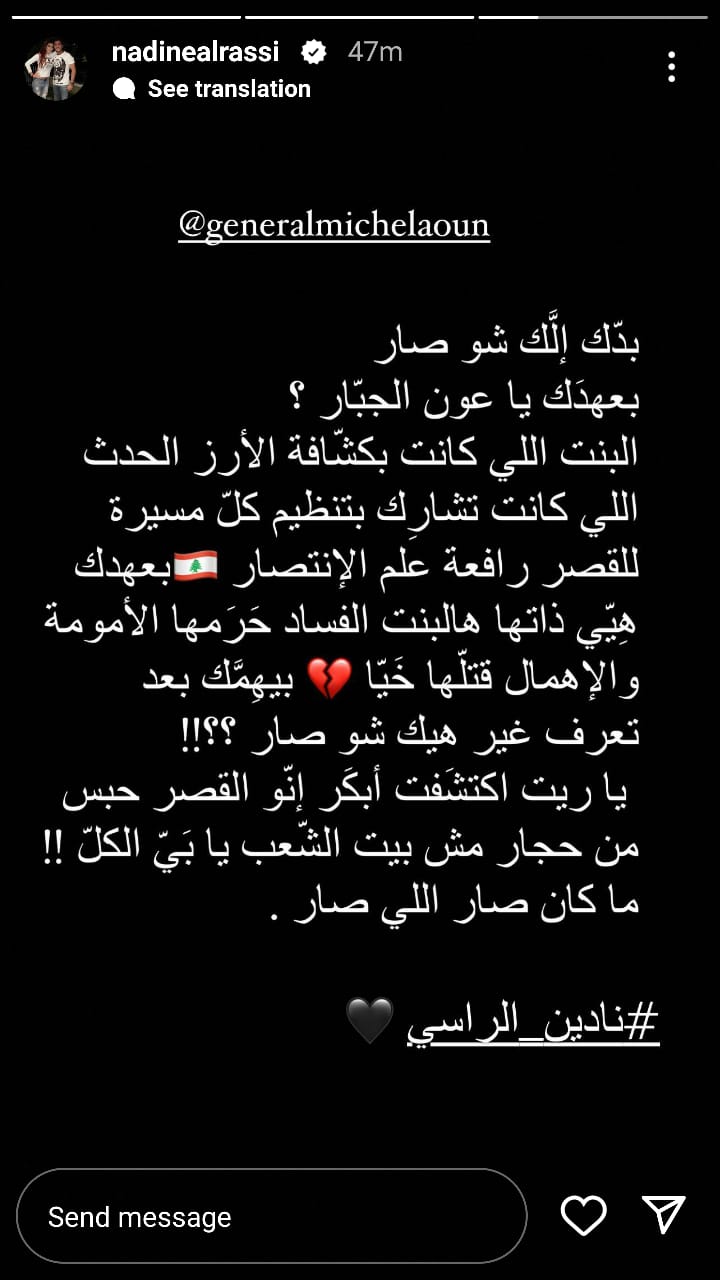Tap See translation

(228, 89)
